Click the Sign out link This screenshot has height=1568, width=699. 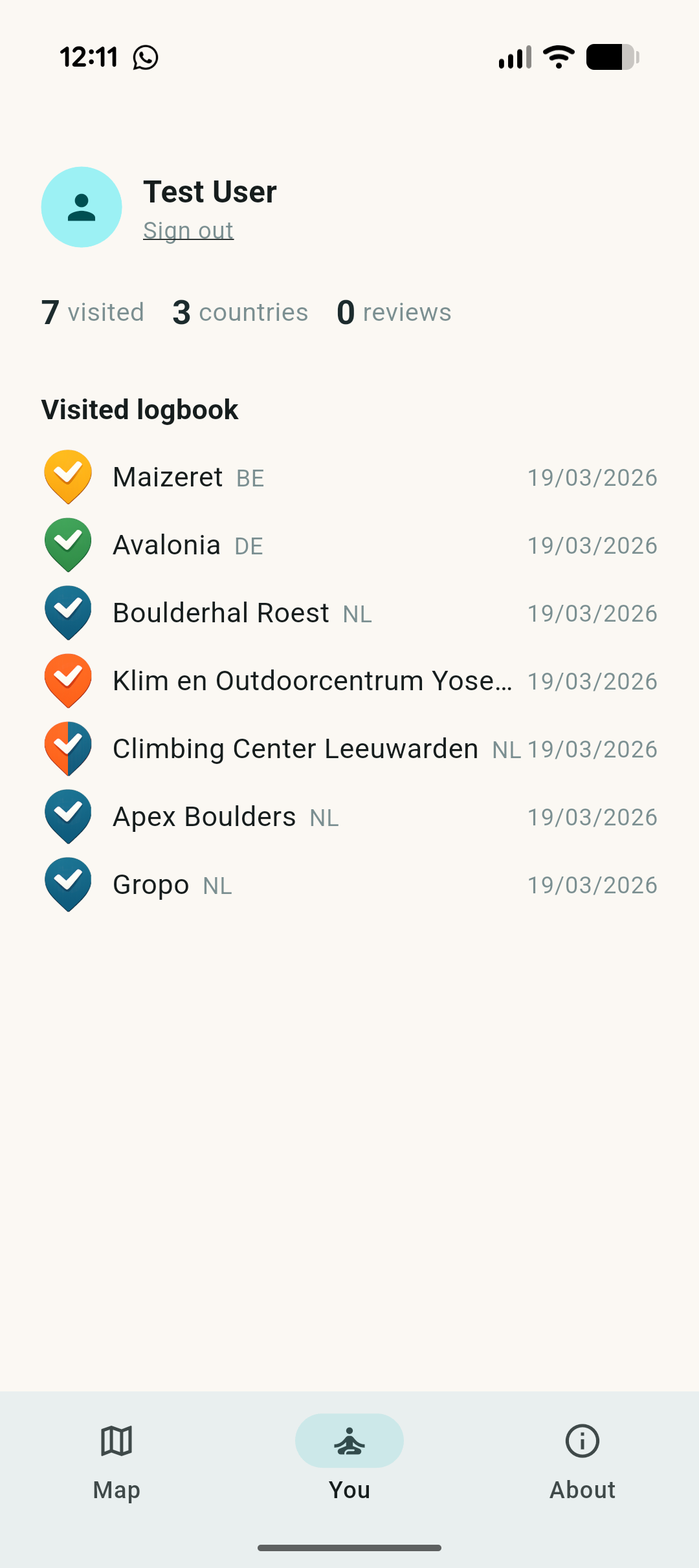188,230
